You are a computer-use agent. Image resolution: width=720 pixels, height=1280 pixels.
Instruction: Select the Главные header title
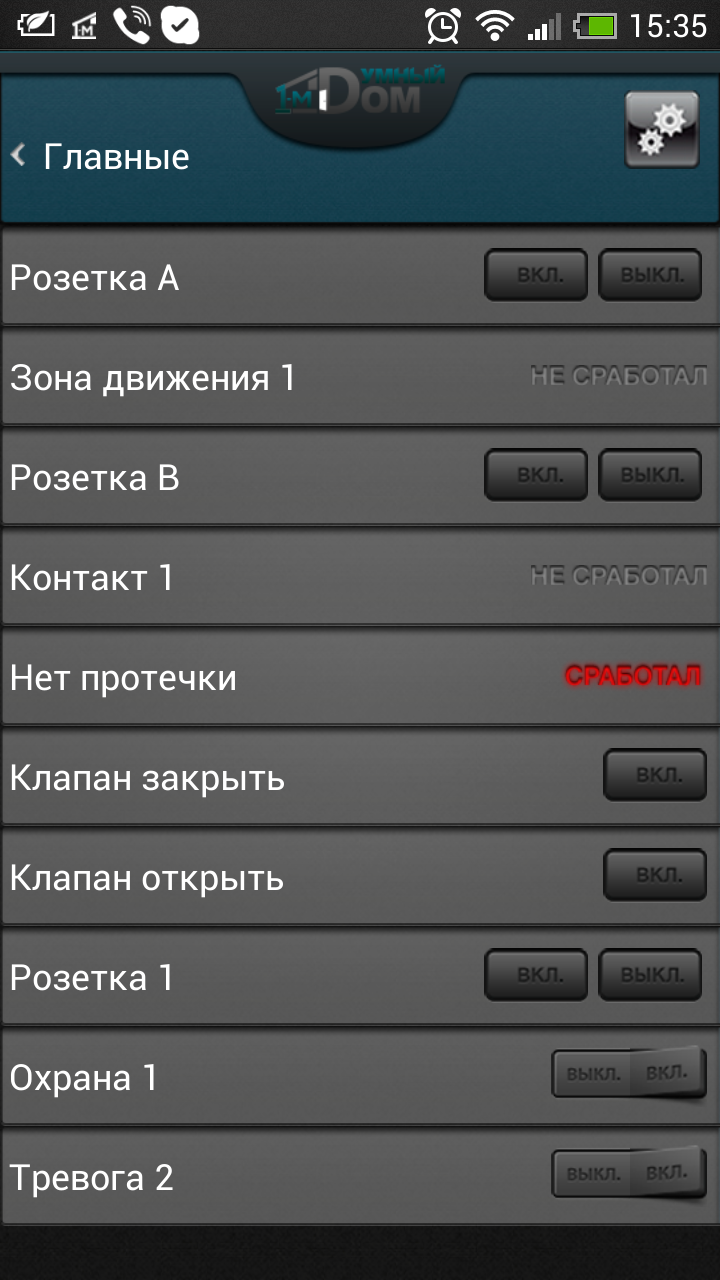pyautogui.click(x=115, y=156)
